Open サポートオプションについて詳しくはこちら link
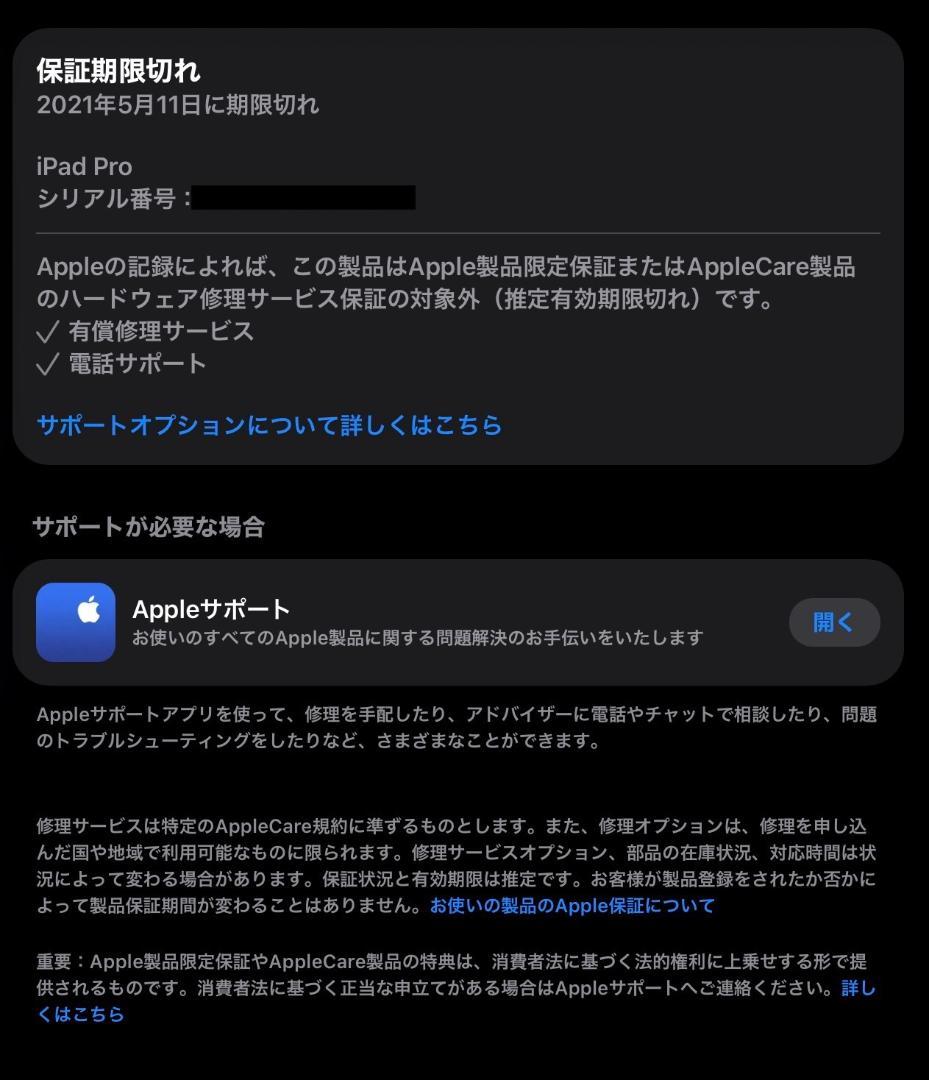 click(x=268, y=425)
